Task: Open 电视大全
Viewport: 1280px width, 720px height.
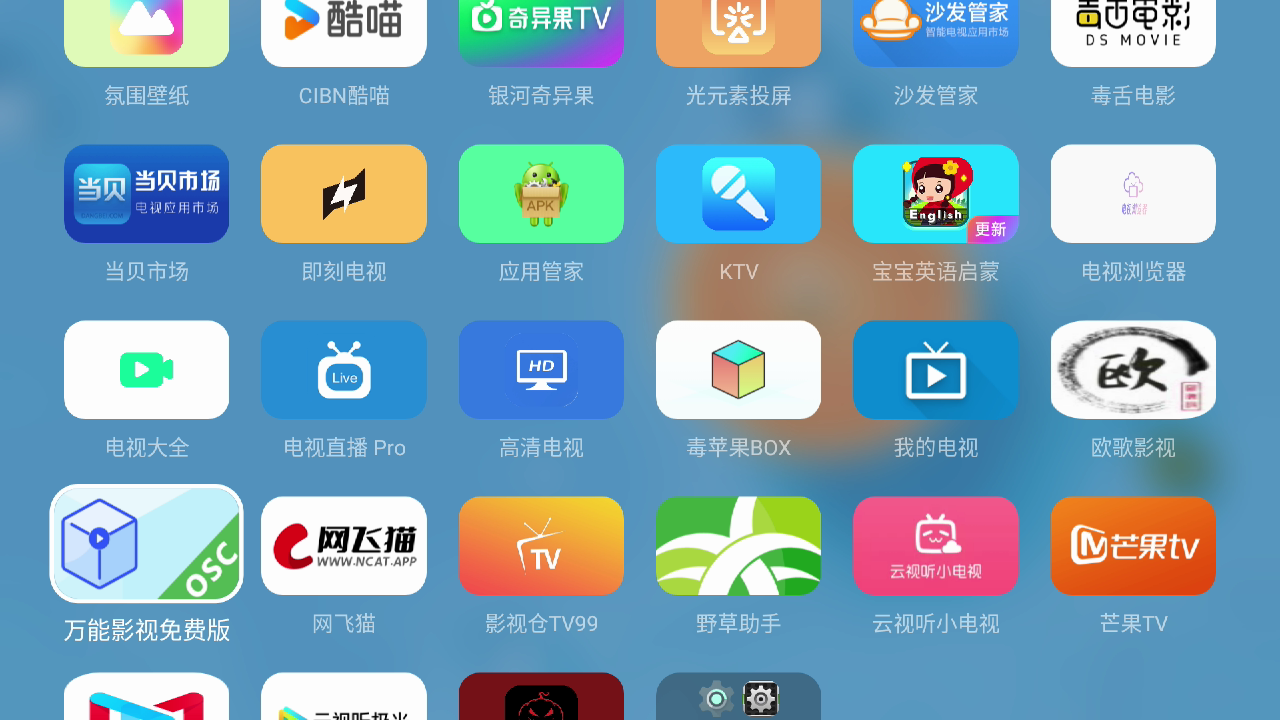Action: pyautogui.click(x=146, y=370)
